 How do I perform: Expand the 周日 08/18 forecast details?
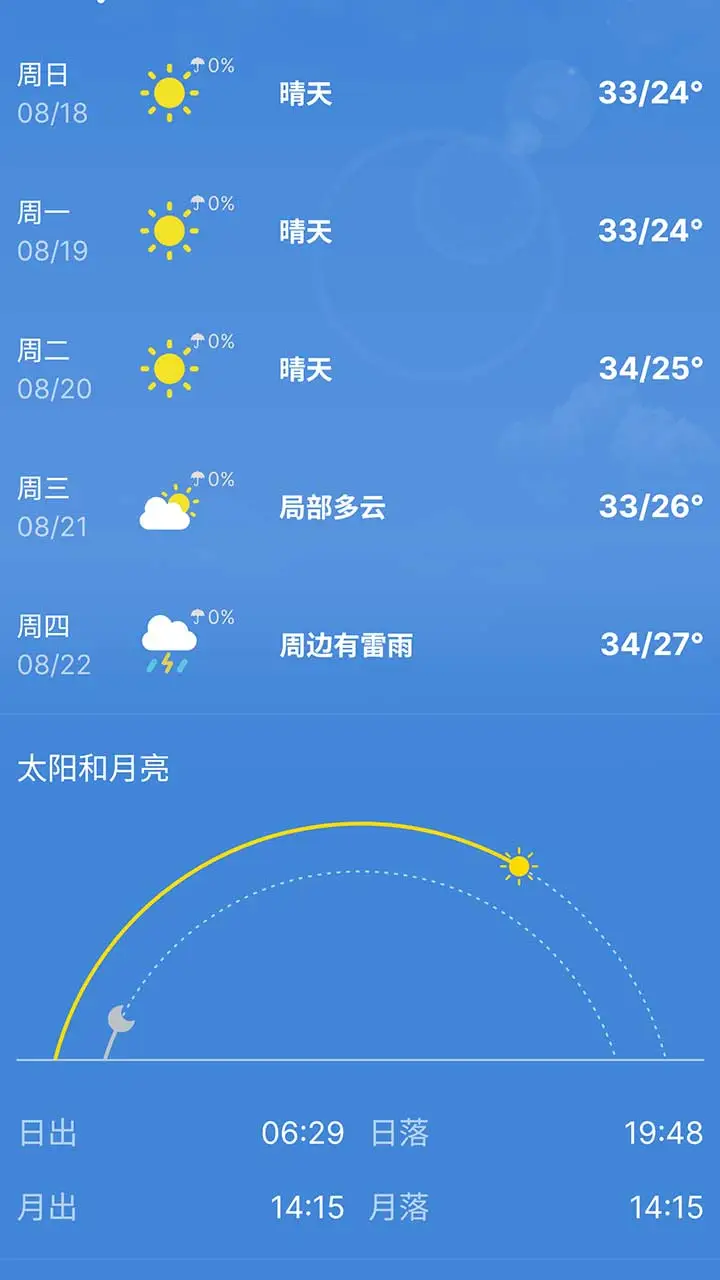pos(360,92)
